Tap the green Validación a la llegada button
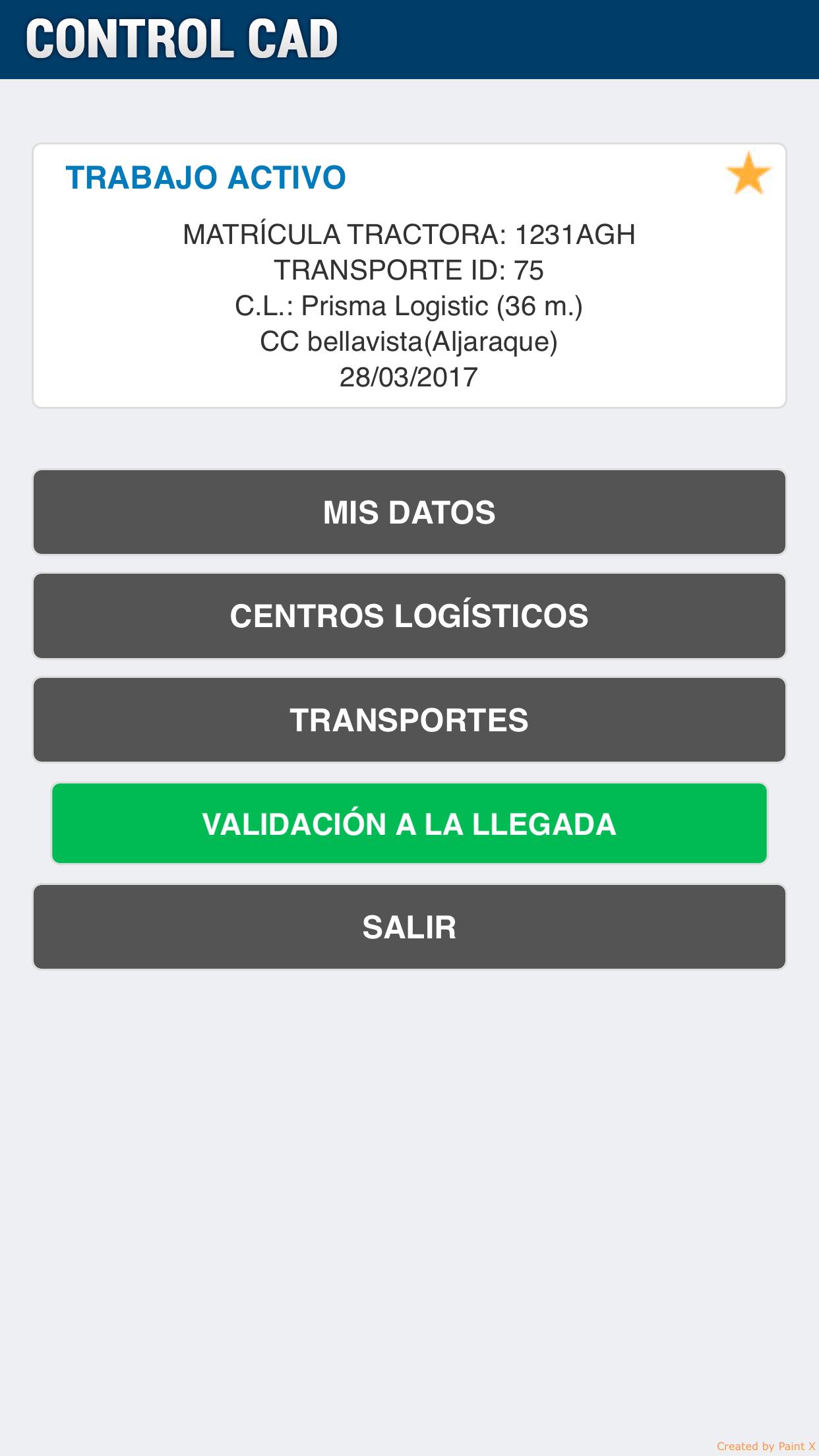 409,824
